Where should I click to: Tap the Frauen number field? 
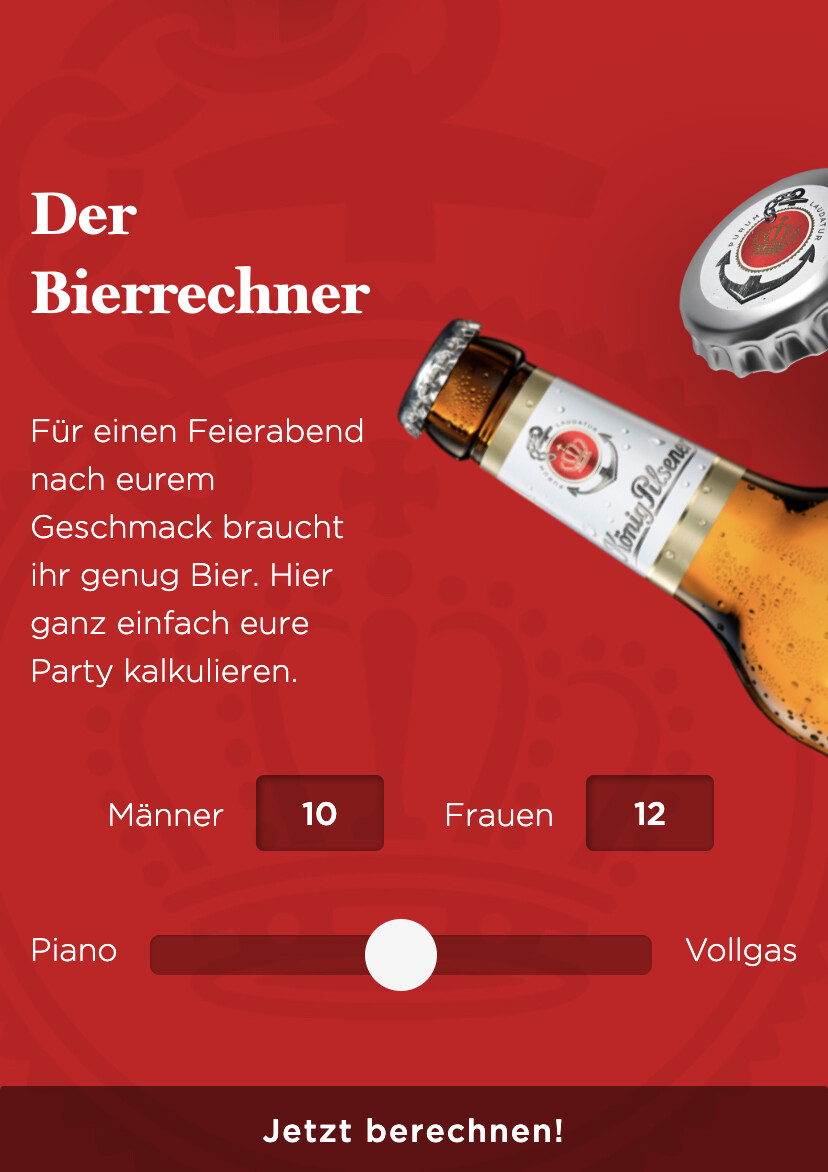pos(649,813)
